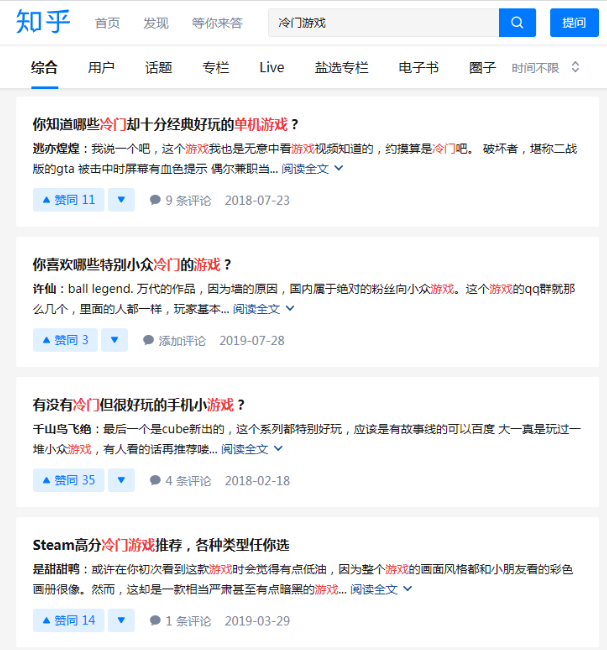Expand 阅读全文 on 许仙's answer
Image resolution: width=607 pixels, height=650 pixels.
pyautogui.click(x=264, y=309)
